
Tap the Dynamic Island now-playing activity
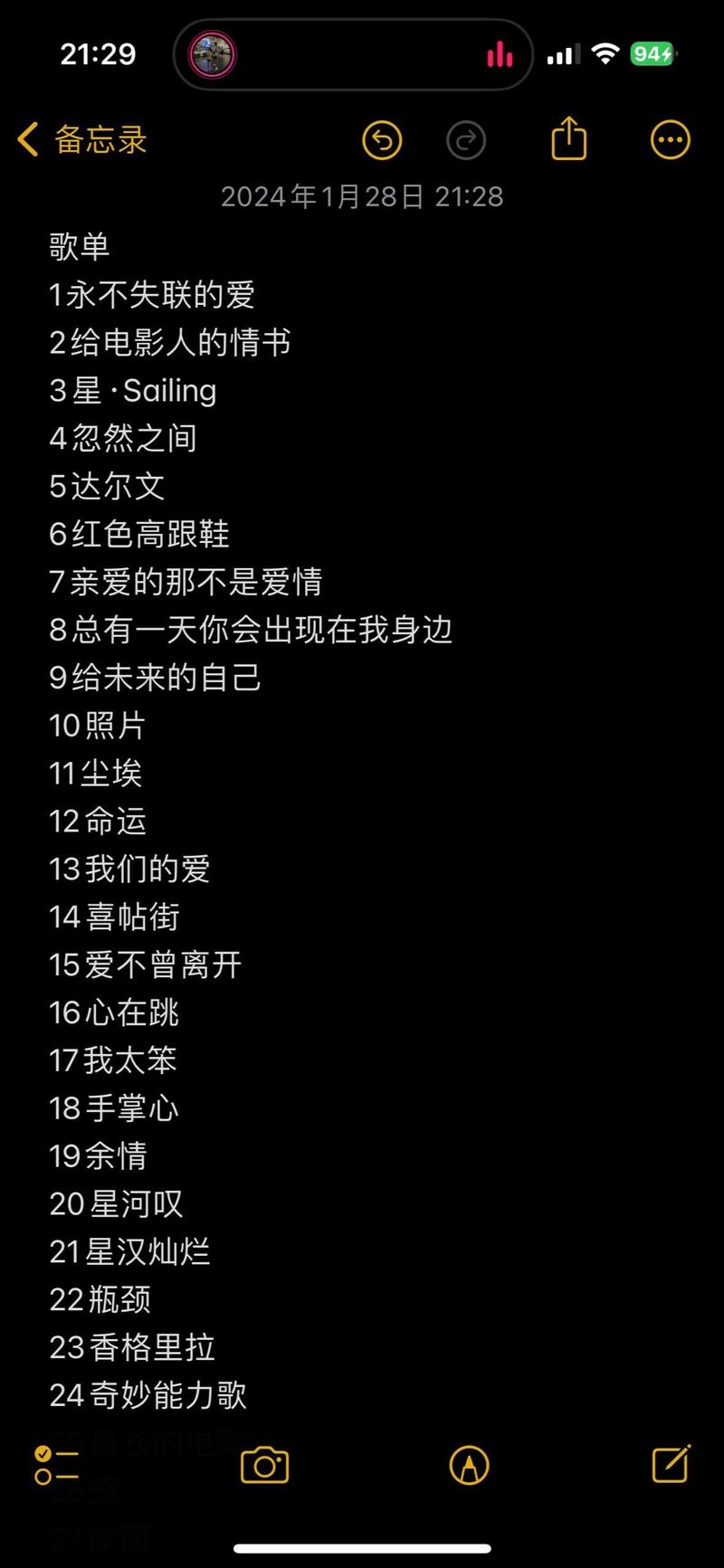[353, 55]
